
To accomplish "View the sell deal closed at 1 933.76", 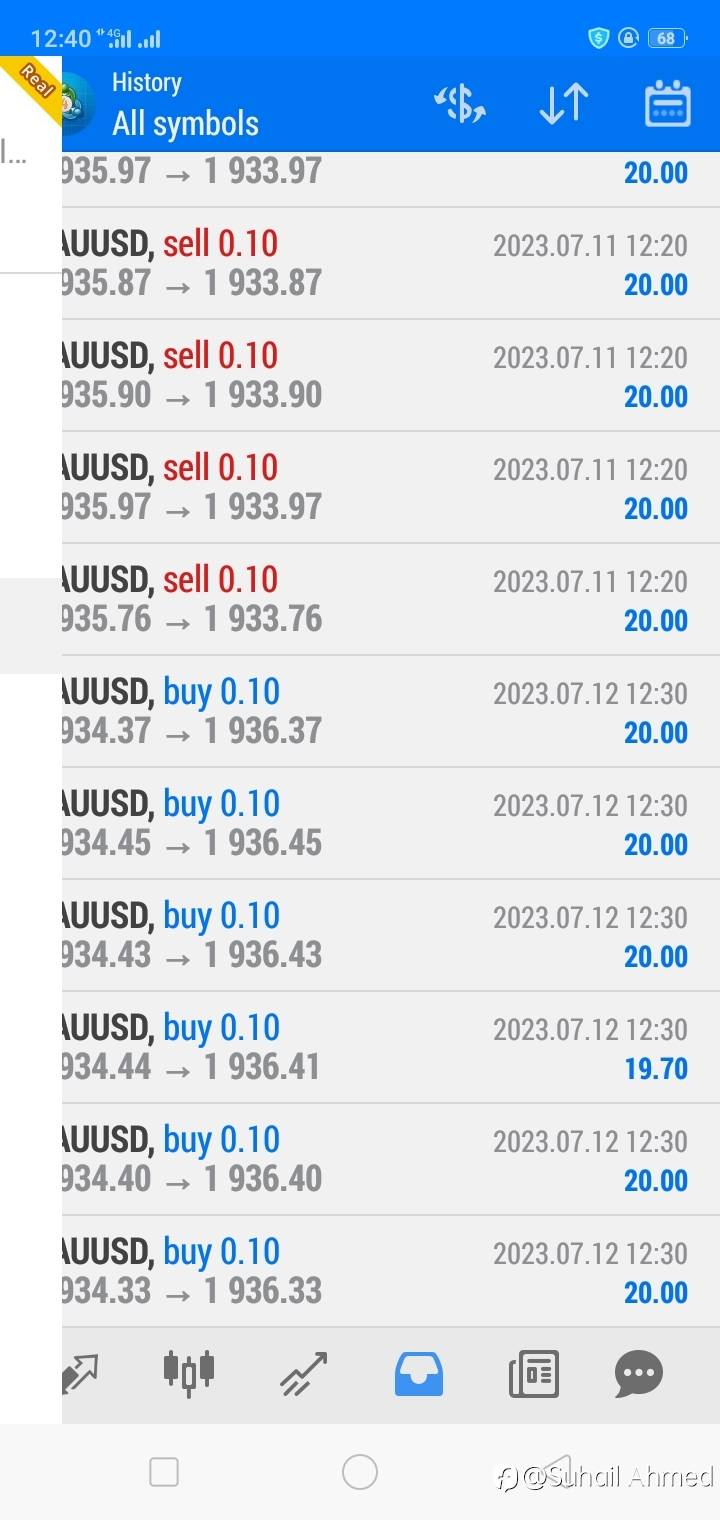I will click(x=390, y=600).
